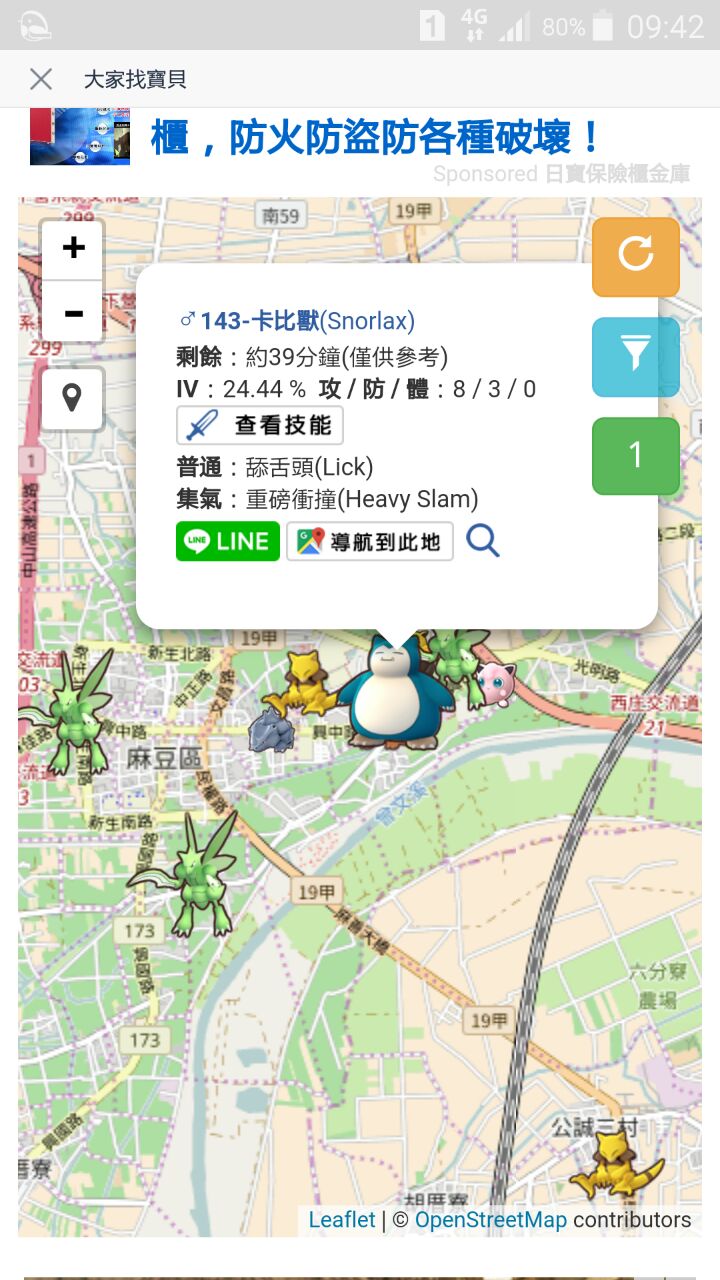Open the OpenStreetMap contributors link

[x=490, y=1220]
